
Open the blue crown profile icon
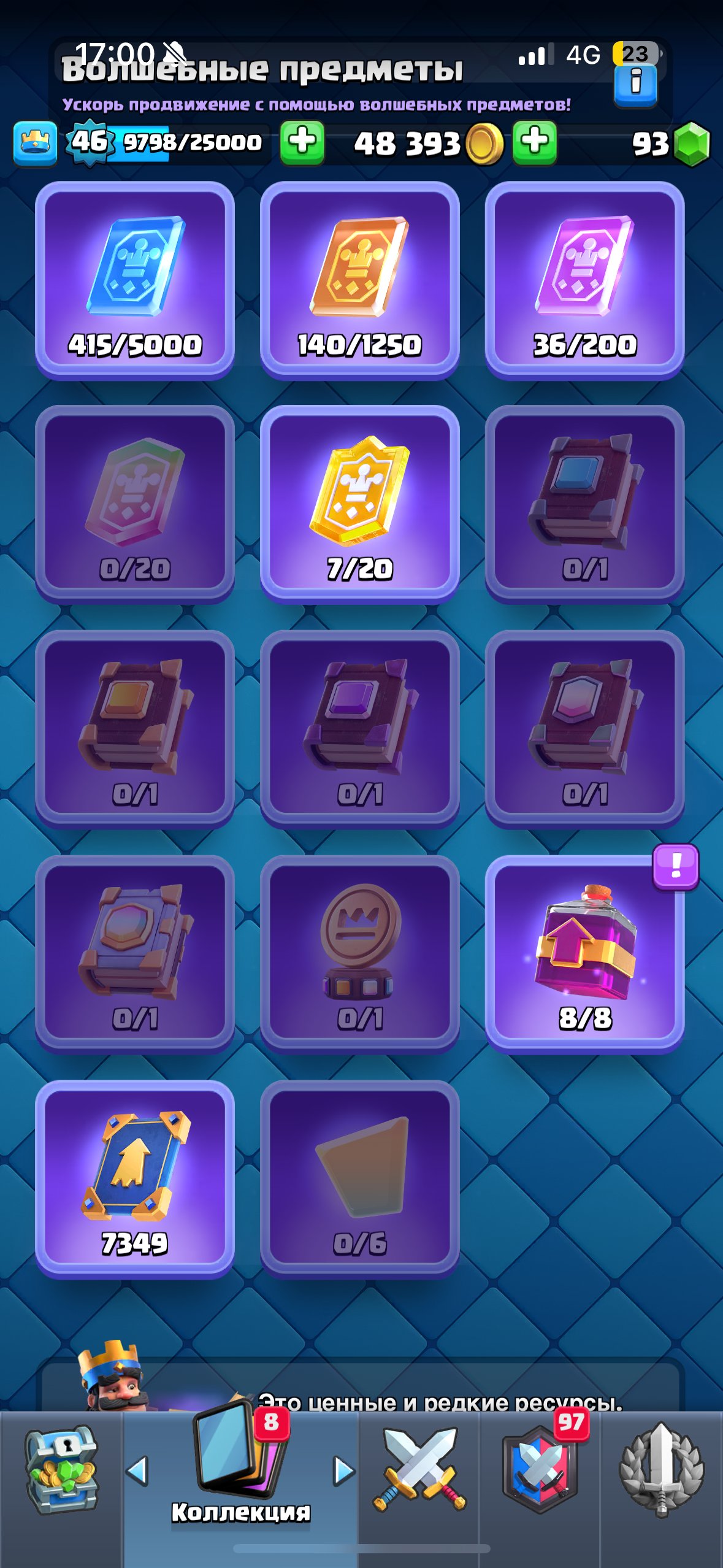(x=36, y=144)
